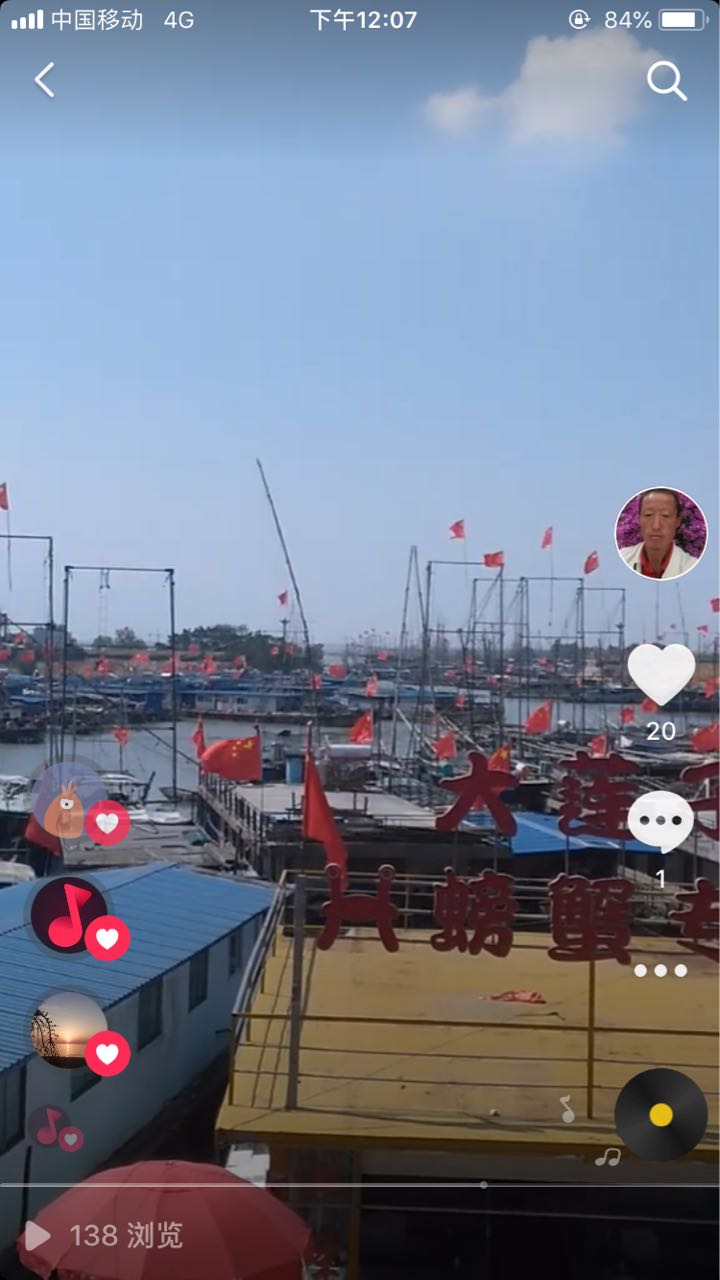Open the pink music note liker's profile
This screenshot has height=1280, width=720.
point(69,915)
